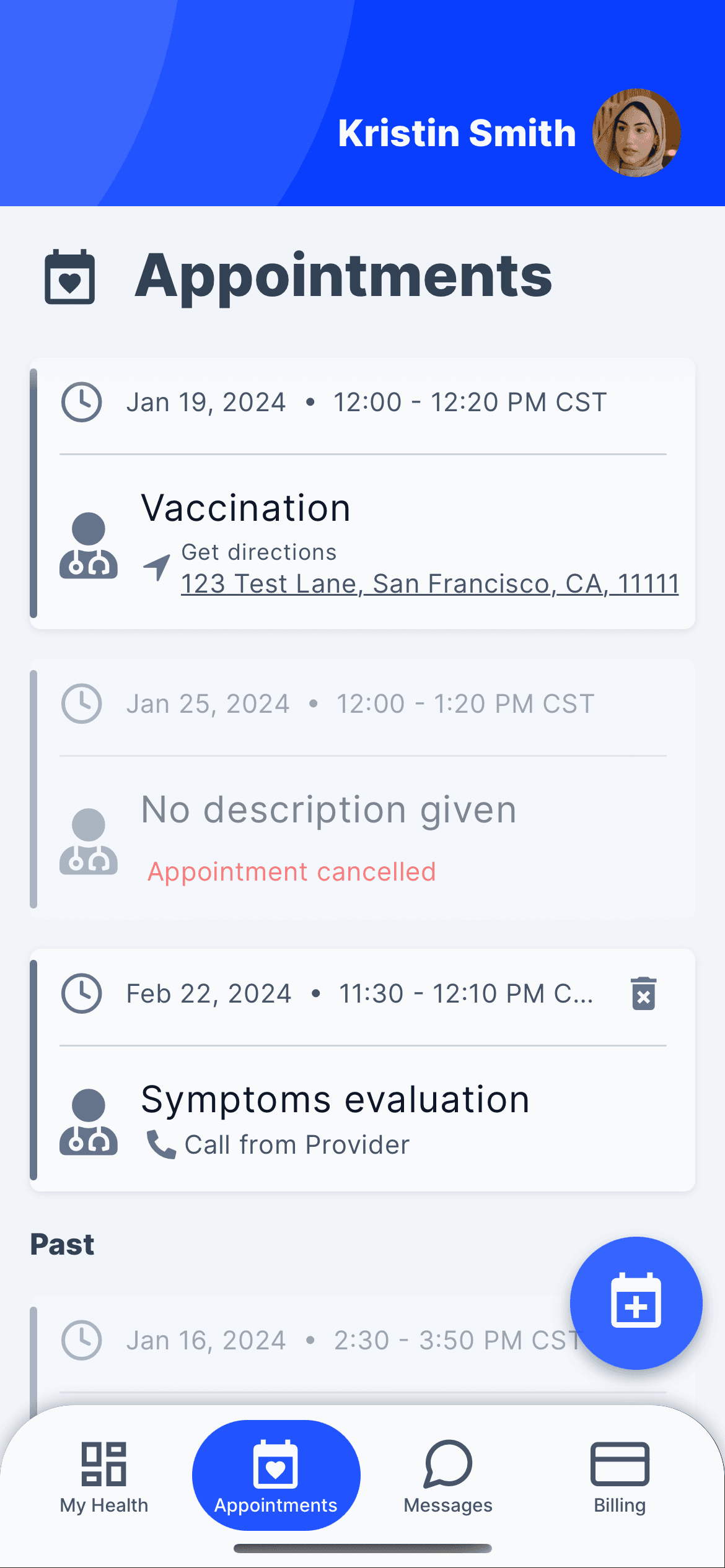Cancel the Feb 22 appointment via trash icon
This screenshot has width=725, height=1568.
click(643, 993)
